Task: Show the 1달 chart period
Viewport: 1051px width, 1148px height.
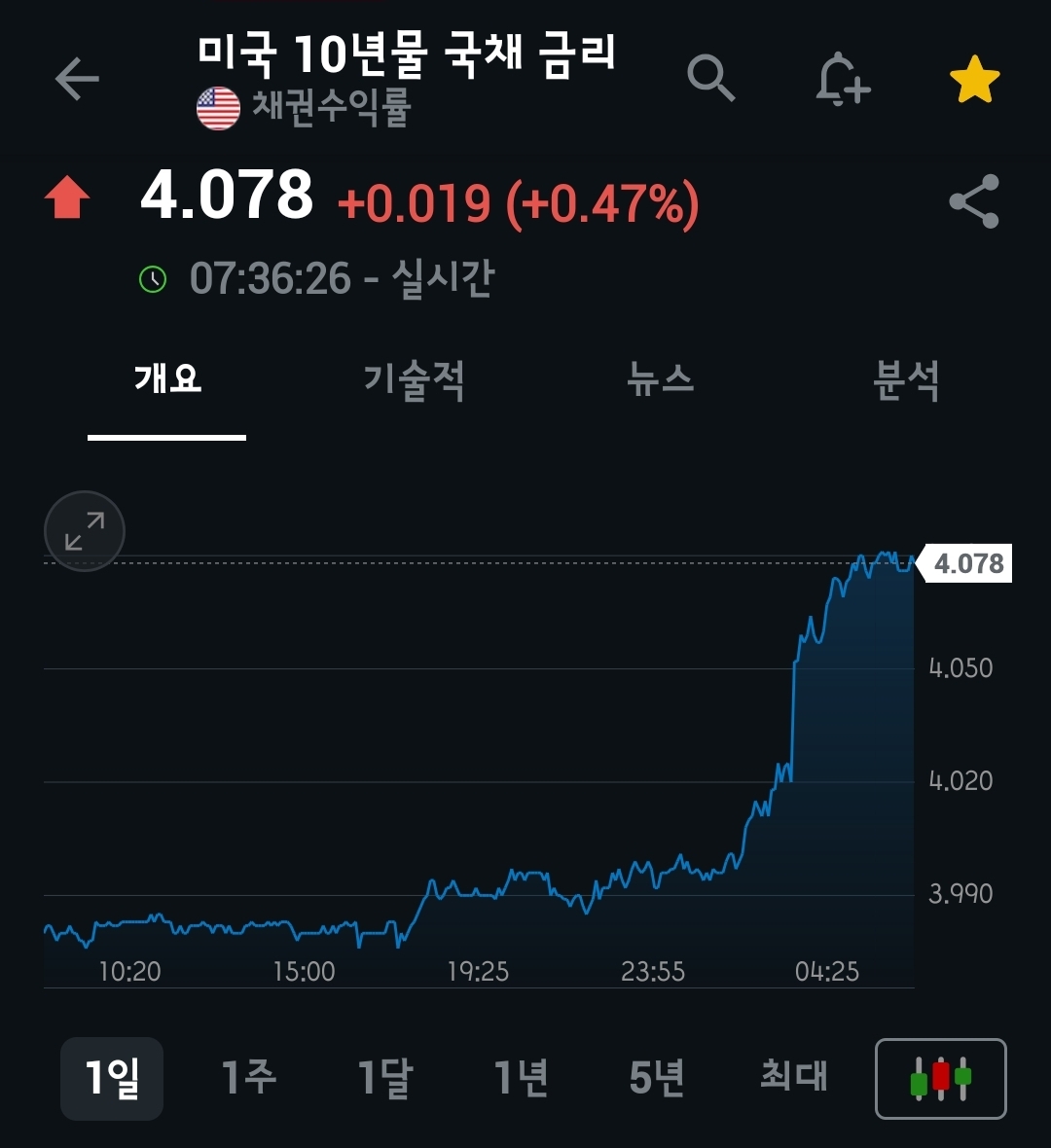Action: point(384,1078)
